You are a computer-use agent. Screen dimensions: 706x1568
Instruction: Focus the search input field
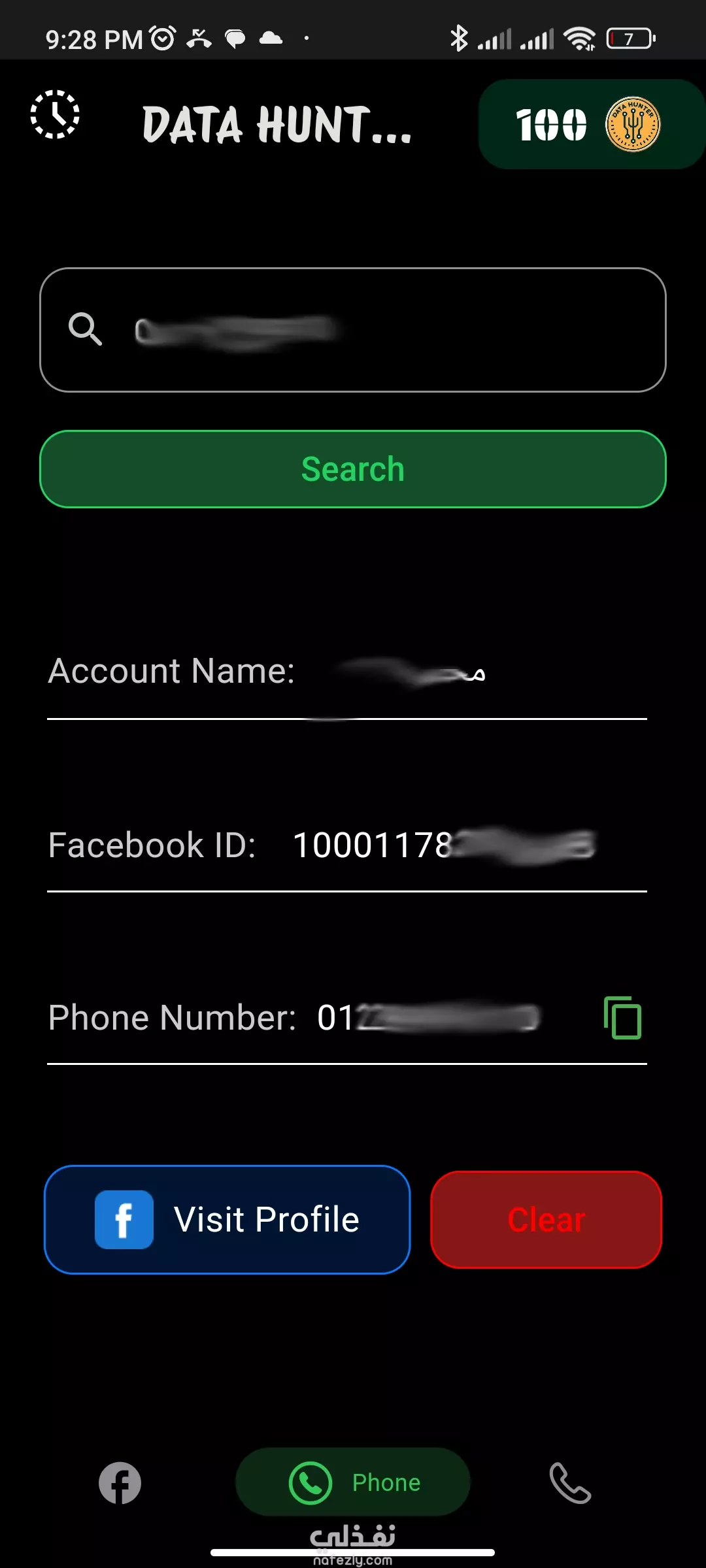click(x=353, y=330)
